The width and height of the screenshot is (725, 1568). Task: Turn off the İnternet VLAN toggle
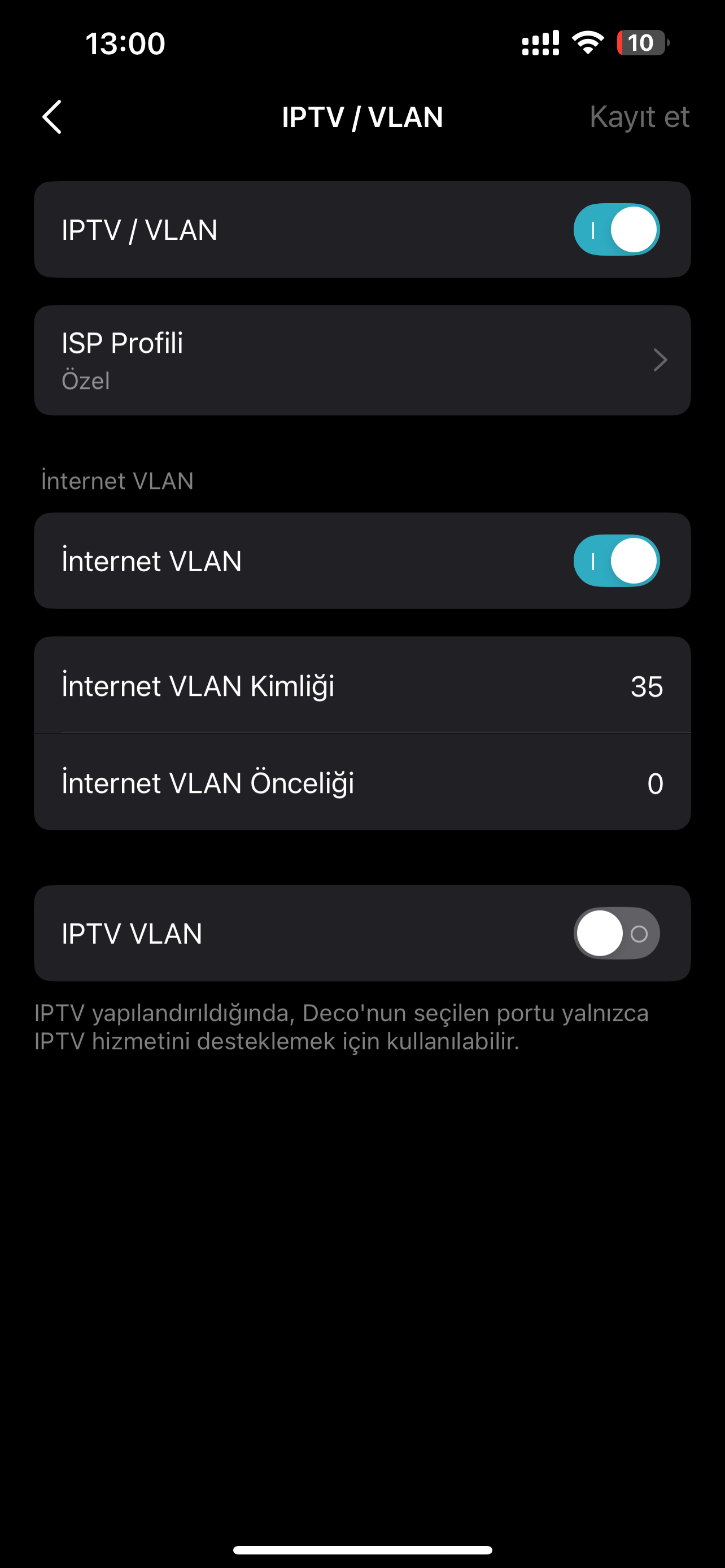coord(616,560)
